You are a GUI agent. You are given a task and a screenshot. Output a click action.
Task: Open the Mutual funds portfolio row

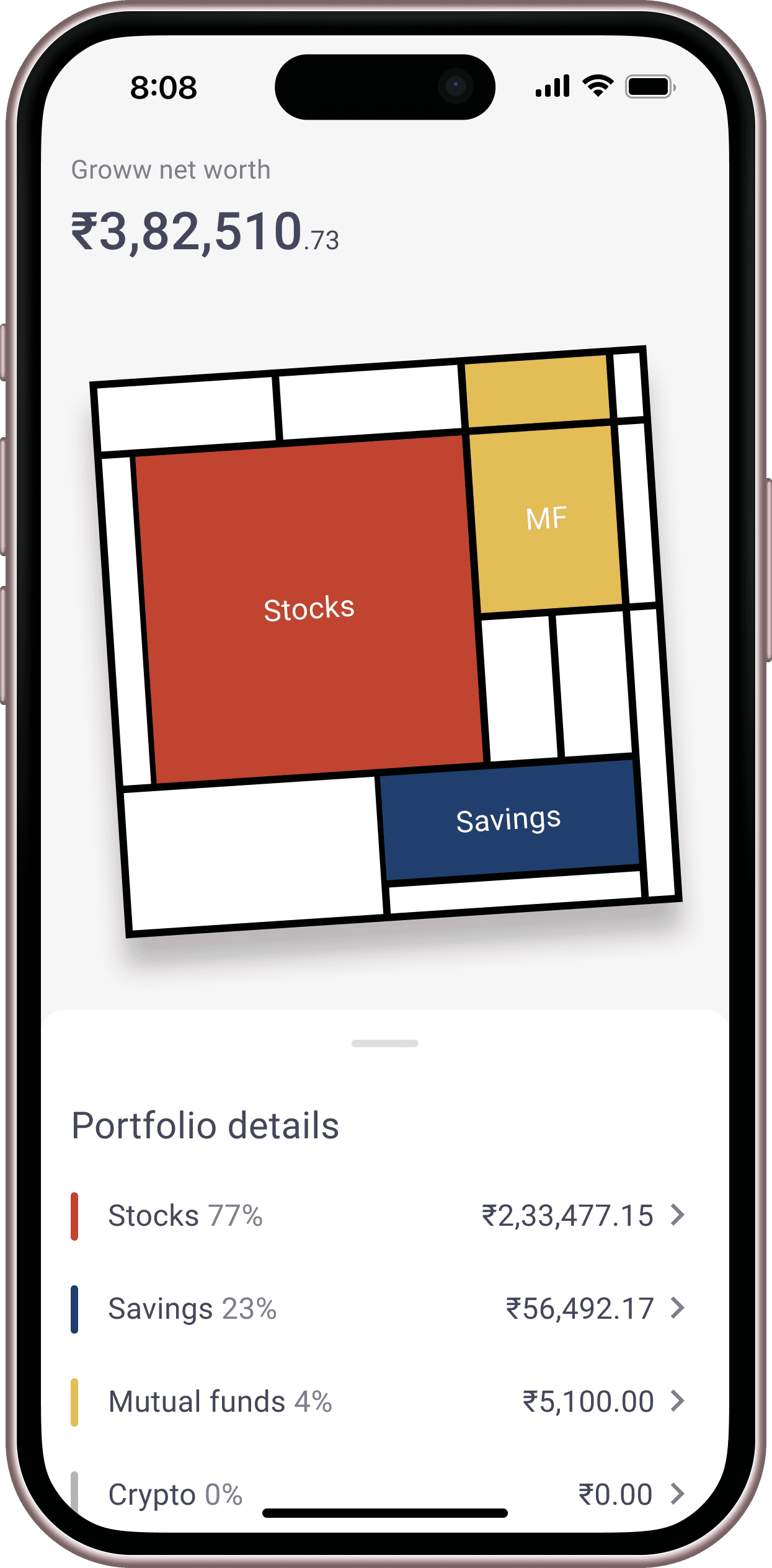click(x=378, y=1402)
